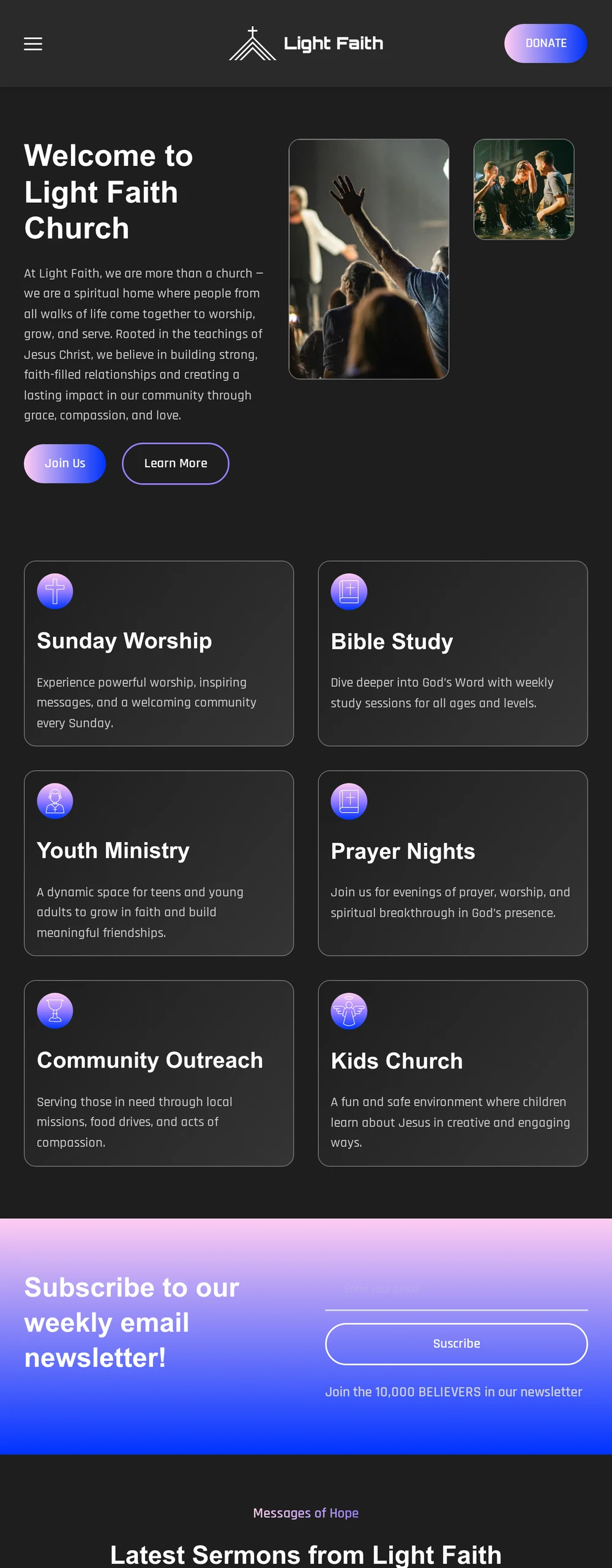Open the Bible Study card
Image resolution: width=612 pixels, height=1568 pixels.
pyautogui.click(x=453, y=653)
